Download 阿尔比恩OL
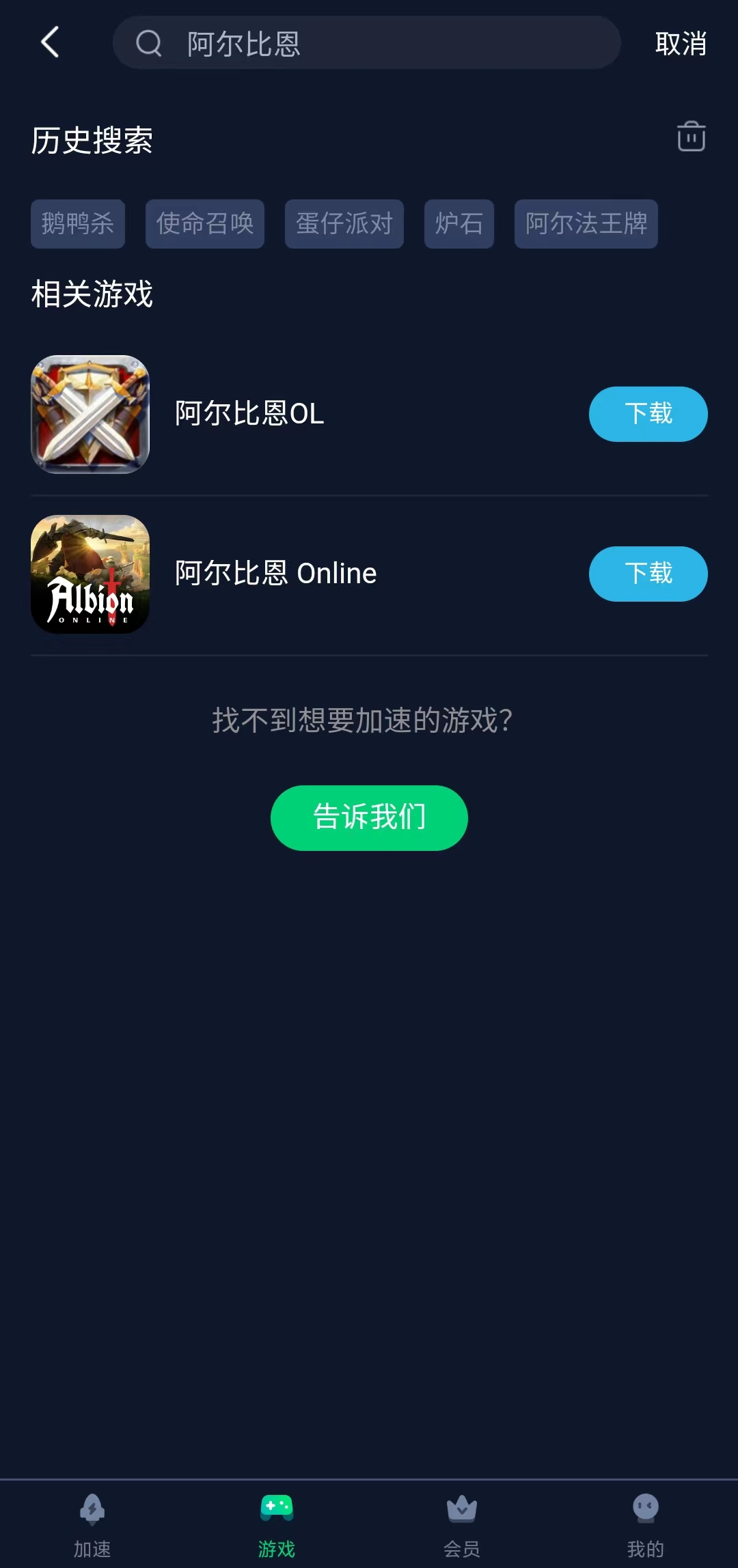Image resolution: width=738 pixels, height=1568 pixels. point(648,415)
